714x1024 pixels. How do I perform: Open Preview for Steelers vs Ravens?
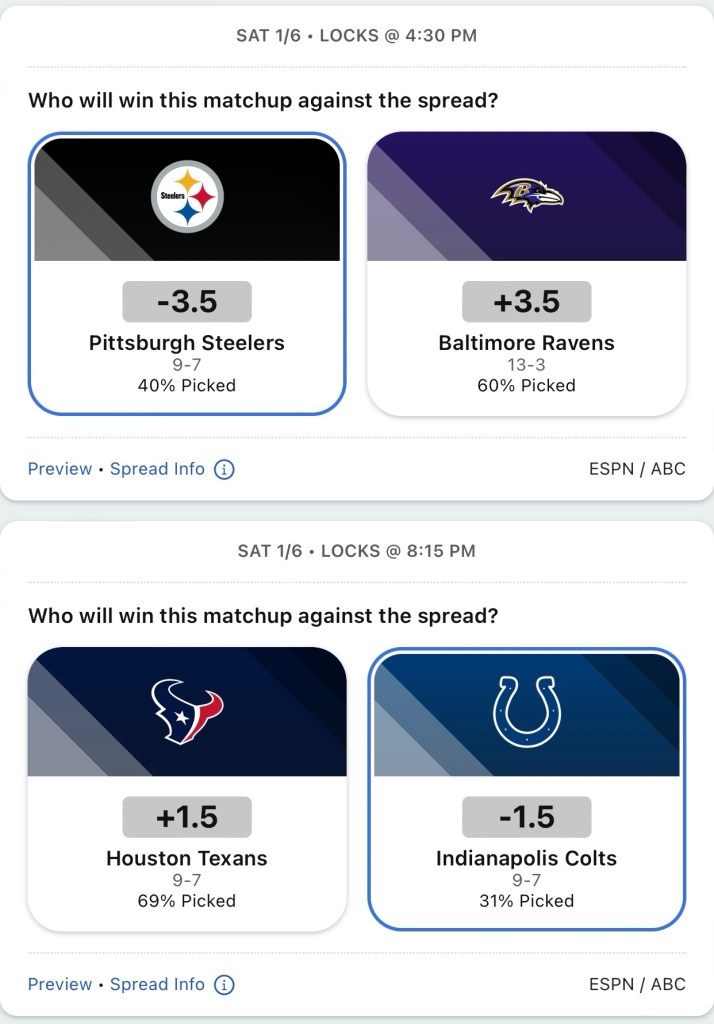60,469
